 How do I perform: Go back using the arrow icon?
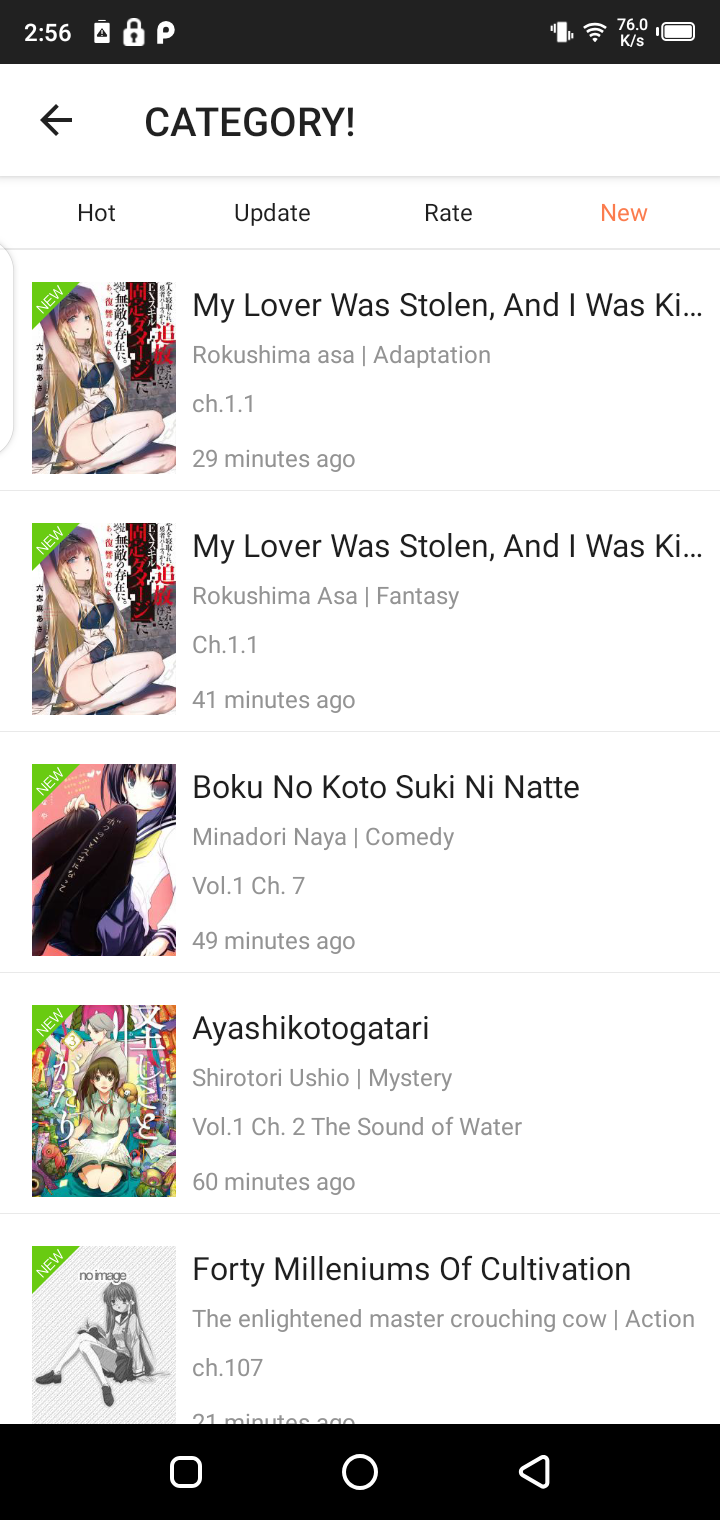click(x=56, y=121)
